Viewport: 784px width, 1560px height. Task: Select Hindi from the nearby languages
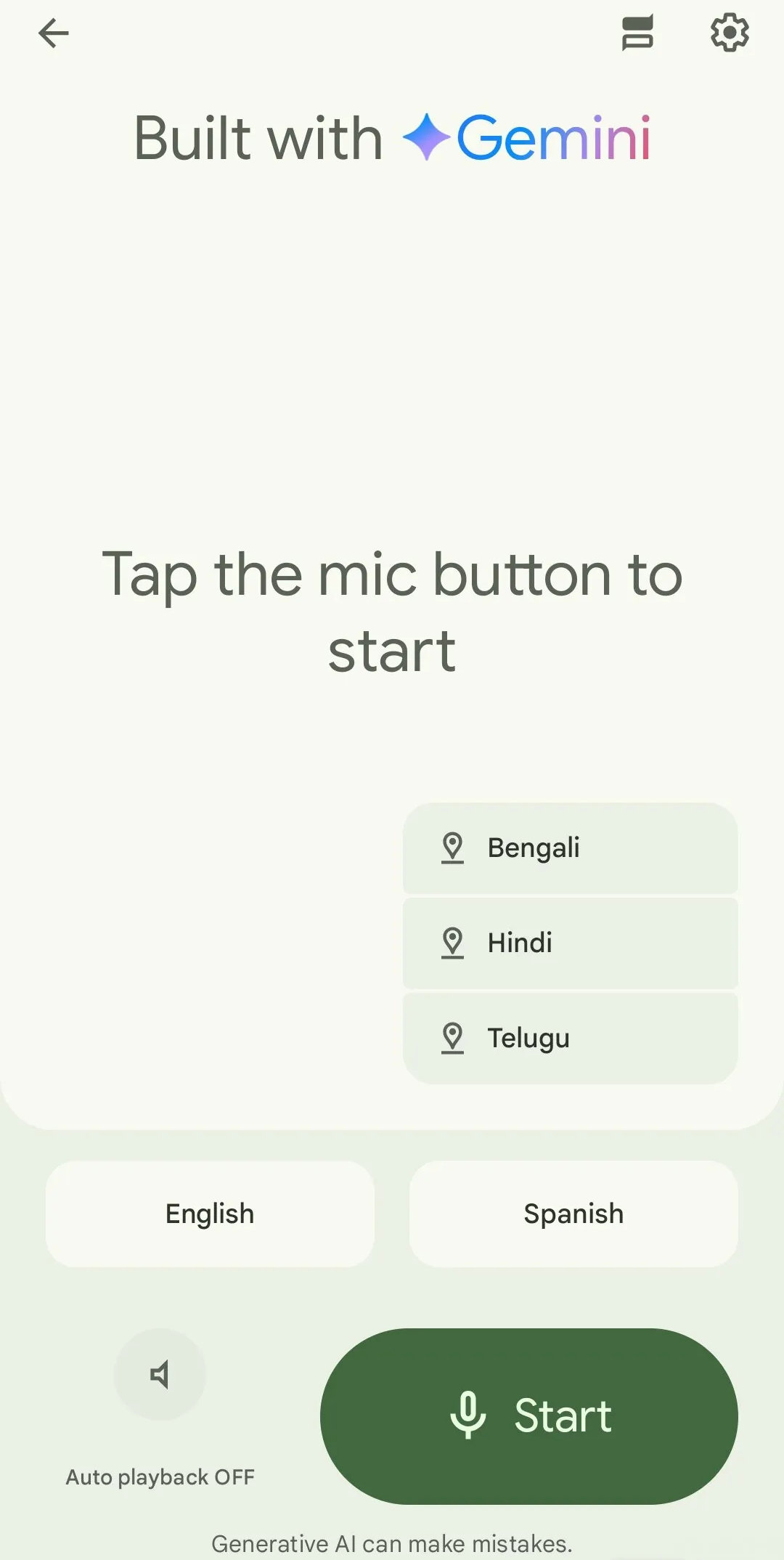[x=570, y=943]
